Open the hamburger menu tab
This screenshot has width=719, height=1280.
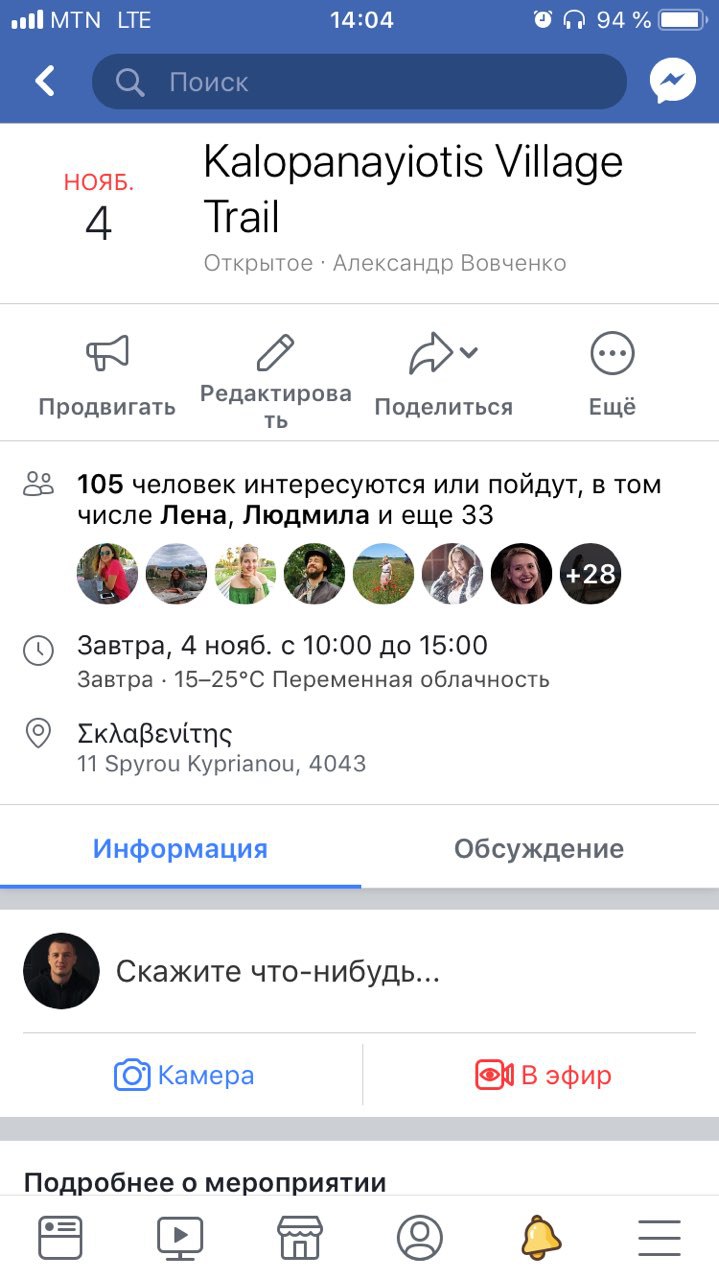(x=660, y=1238)
